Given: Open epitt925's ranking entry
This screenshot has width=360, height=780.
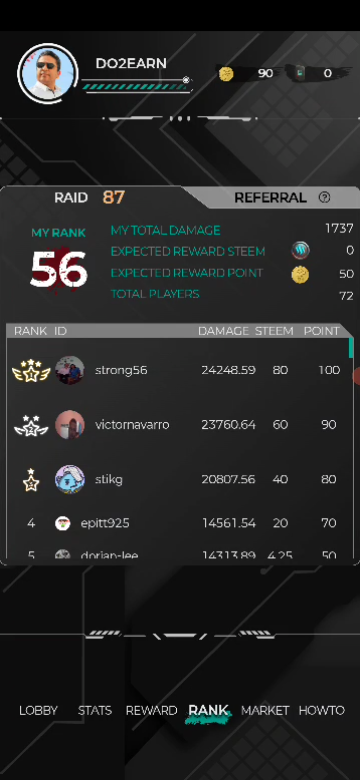Looking at the screenshot, I should pyautogui.click(x=180, y=523).
